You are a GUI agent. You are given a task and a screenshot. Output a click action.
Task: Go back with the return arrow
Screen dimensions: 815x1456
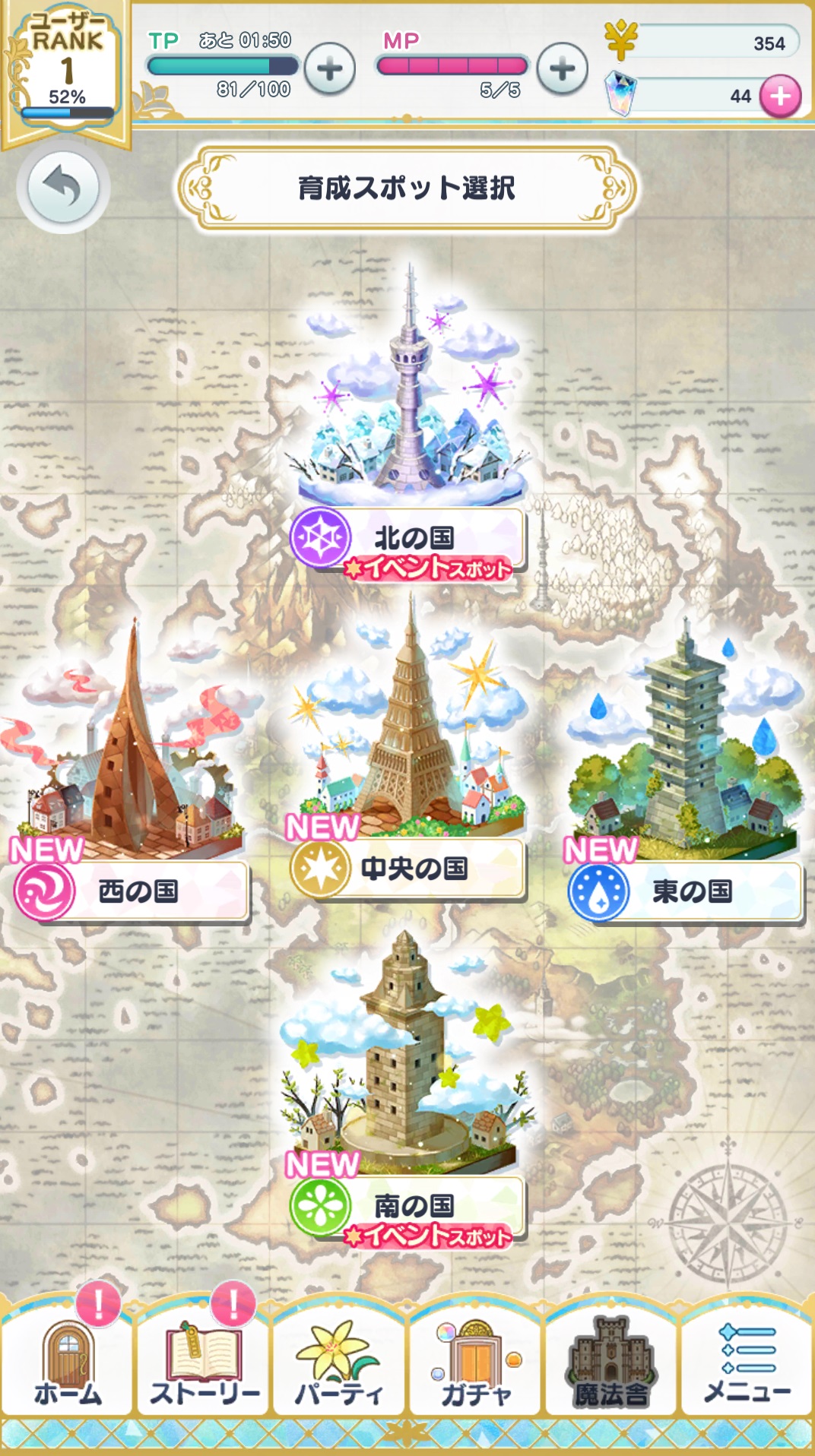(63, 188)
